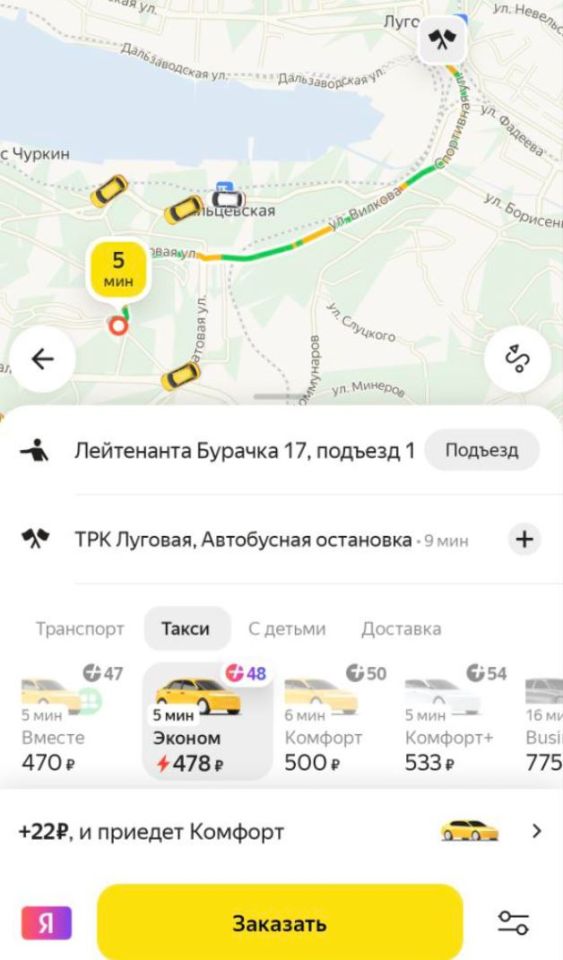563x960 pixels.
Task: Select the Такси tab
Action: [185, 629]
